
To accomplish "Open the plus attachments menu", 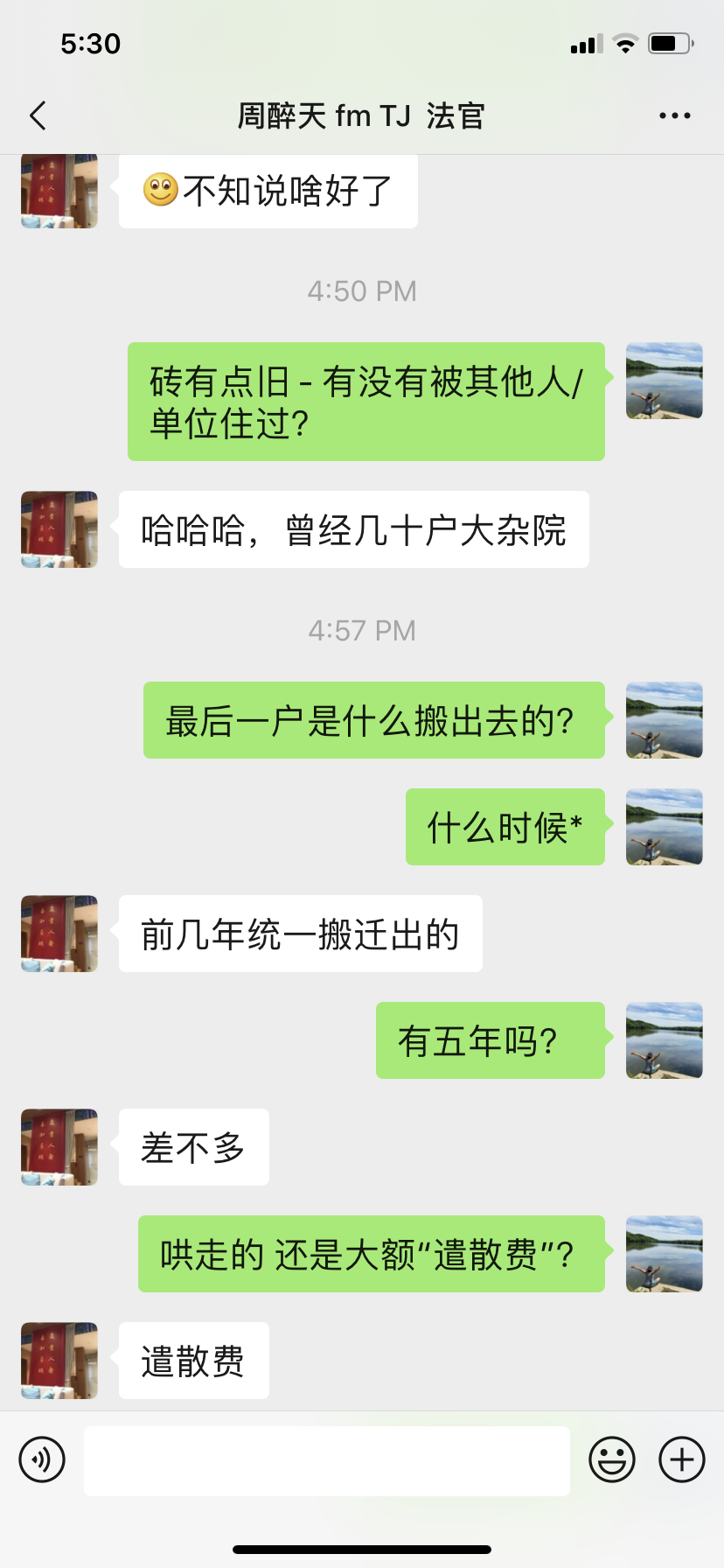I will [682, 1459].
